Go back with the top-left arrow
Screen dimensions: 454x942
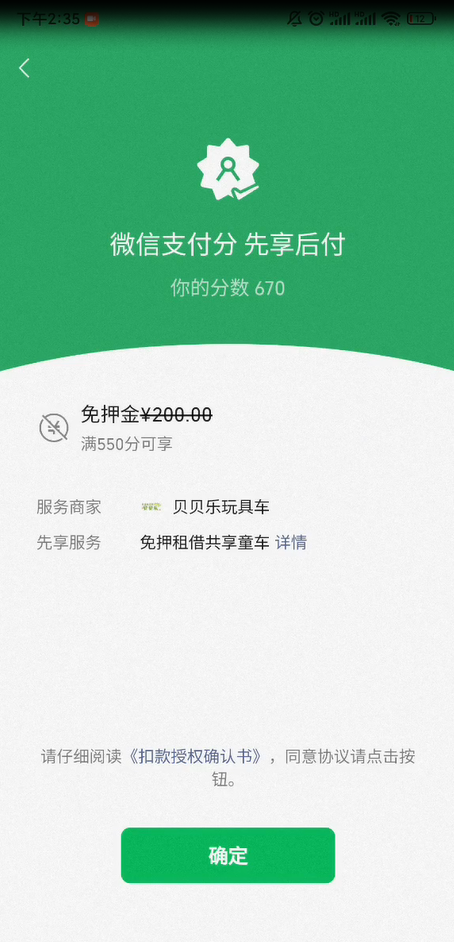click(x=24, y=68)
